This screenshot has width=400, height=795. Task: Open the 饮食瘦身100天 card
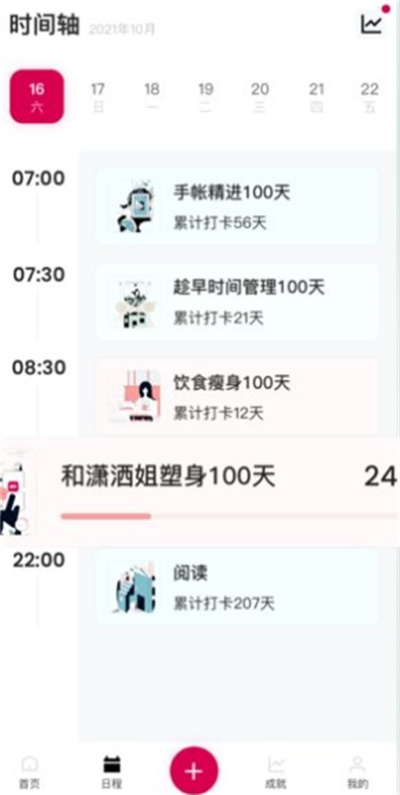[x=237, y=396]
